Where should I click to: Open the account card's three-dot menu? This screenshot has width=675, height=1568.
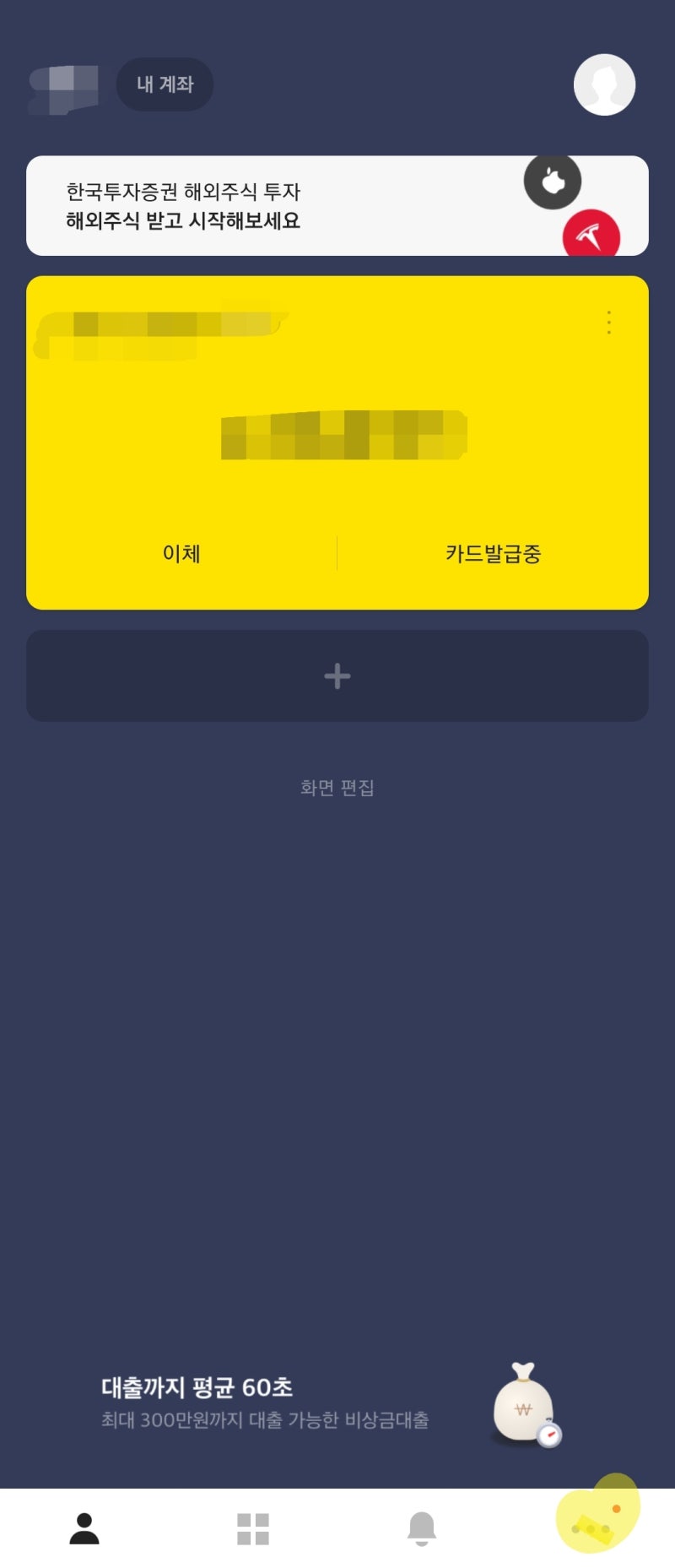(608, 322)
